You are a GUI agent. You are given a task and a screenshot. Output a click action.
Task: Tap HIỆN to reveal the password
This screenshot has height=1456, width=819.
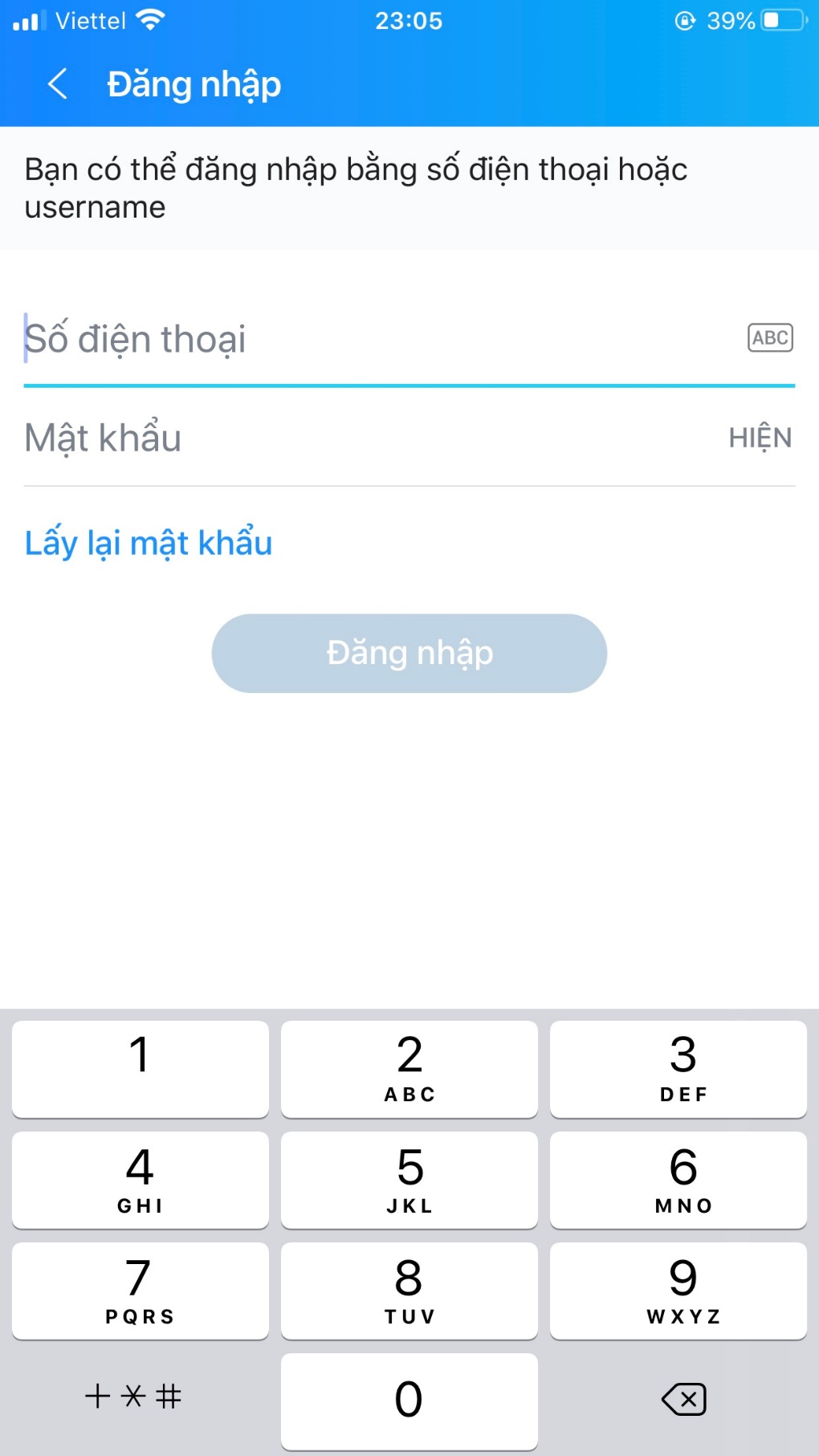[x=759, y=437]
